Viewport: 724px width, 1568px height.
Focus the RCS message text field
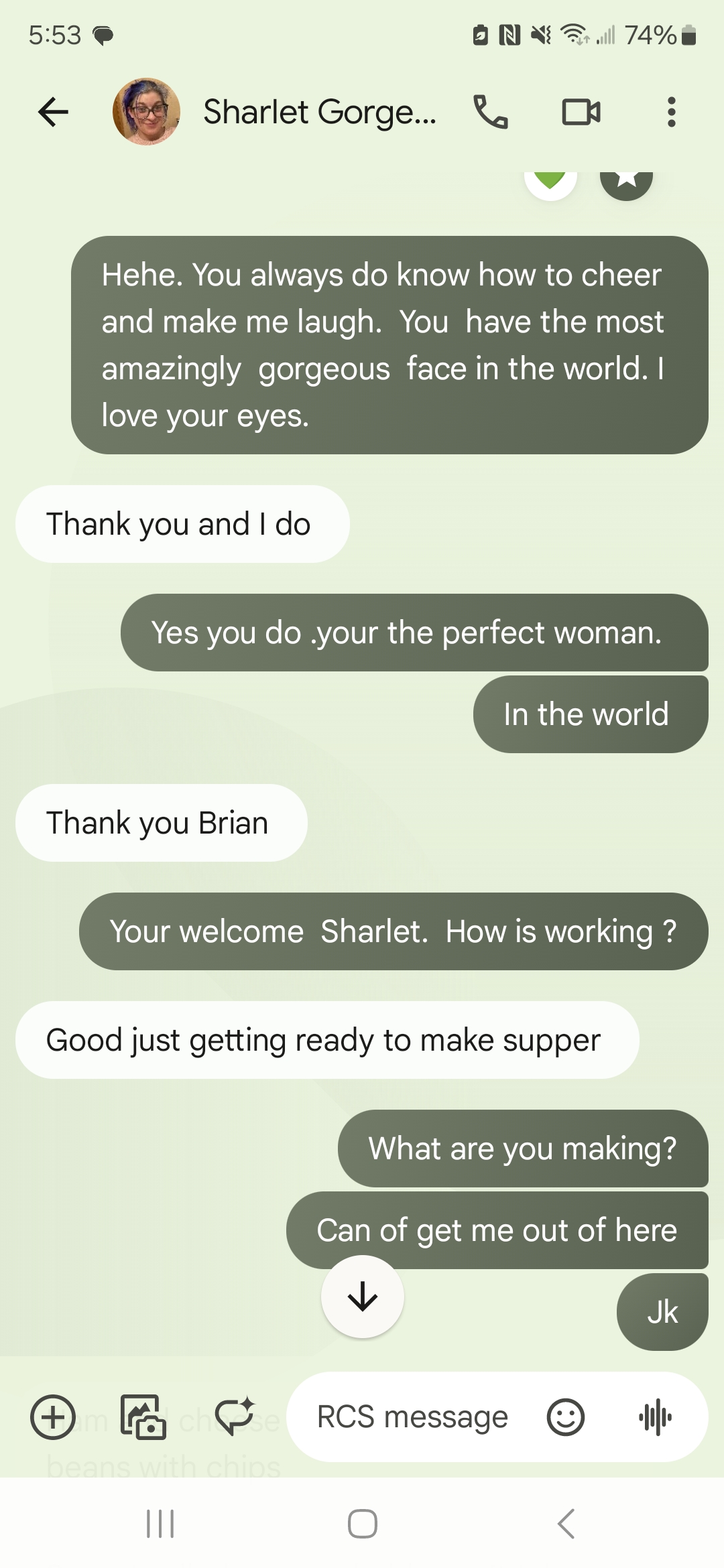pos(412,1417)
